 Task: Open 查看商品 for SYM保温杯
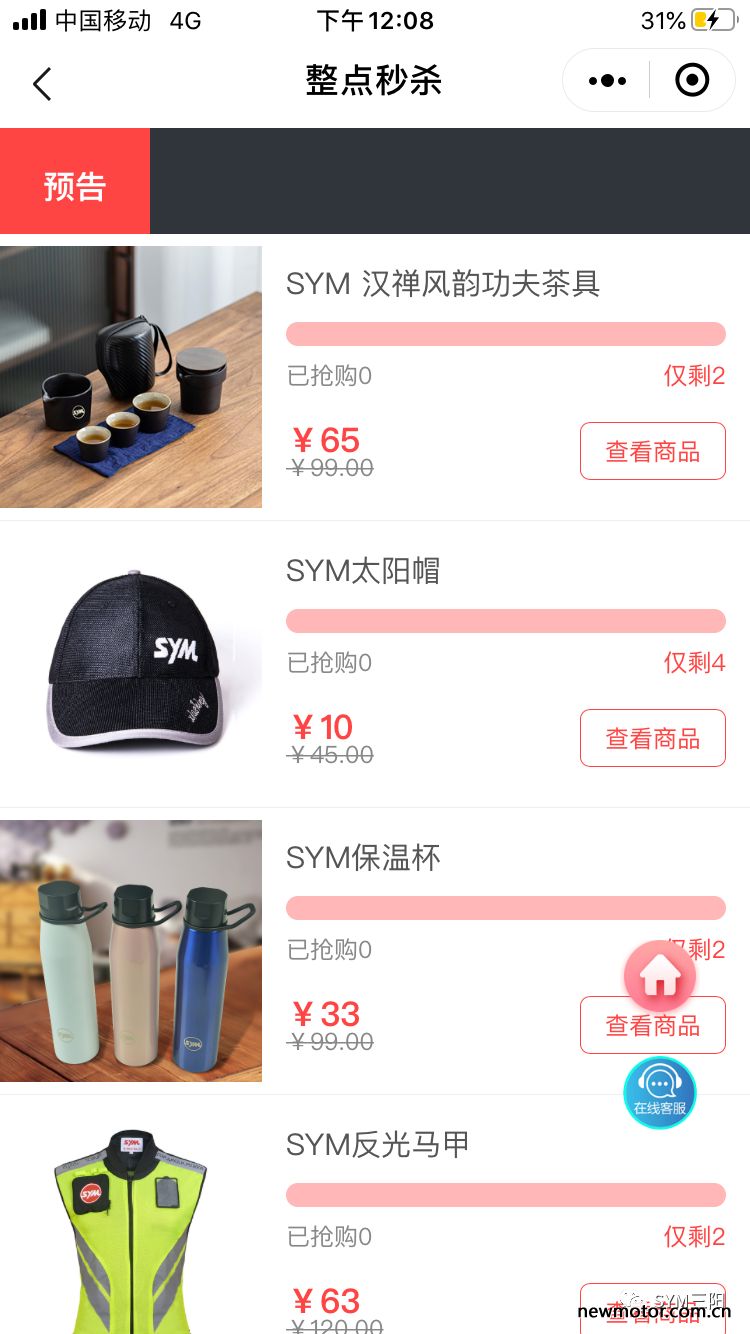click(653, 1025)
